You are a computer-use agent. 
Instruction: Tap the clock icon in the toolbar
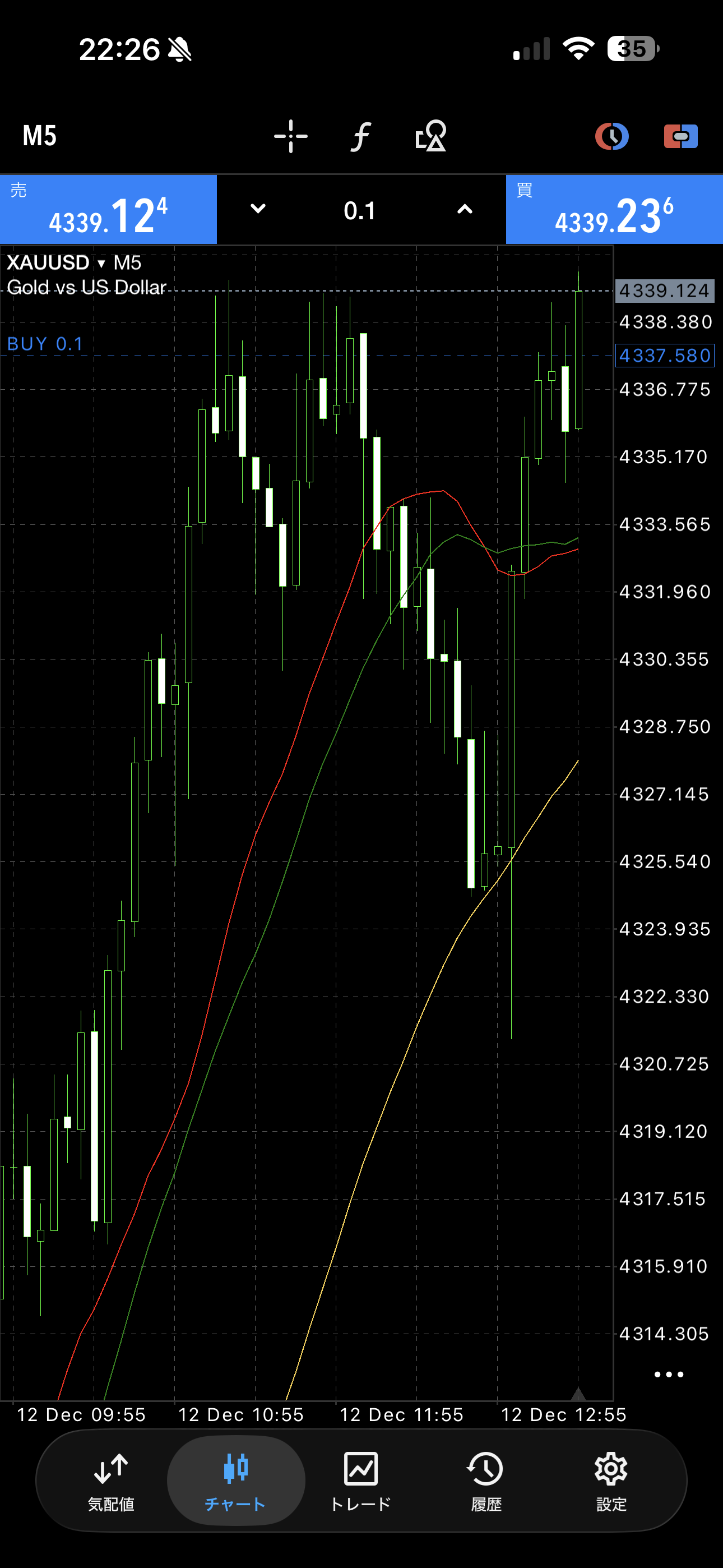[x=611, y=136]
